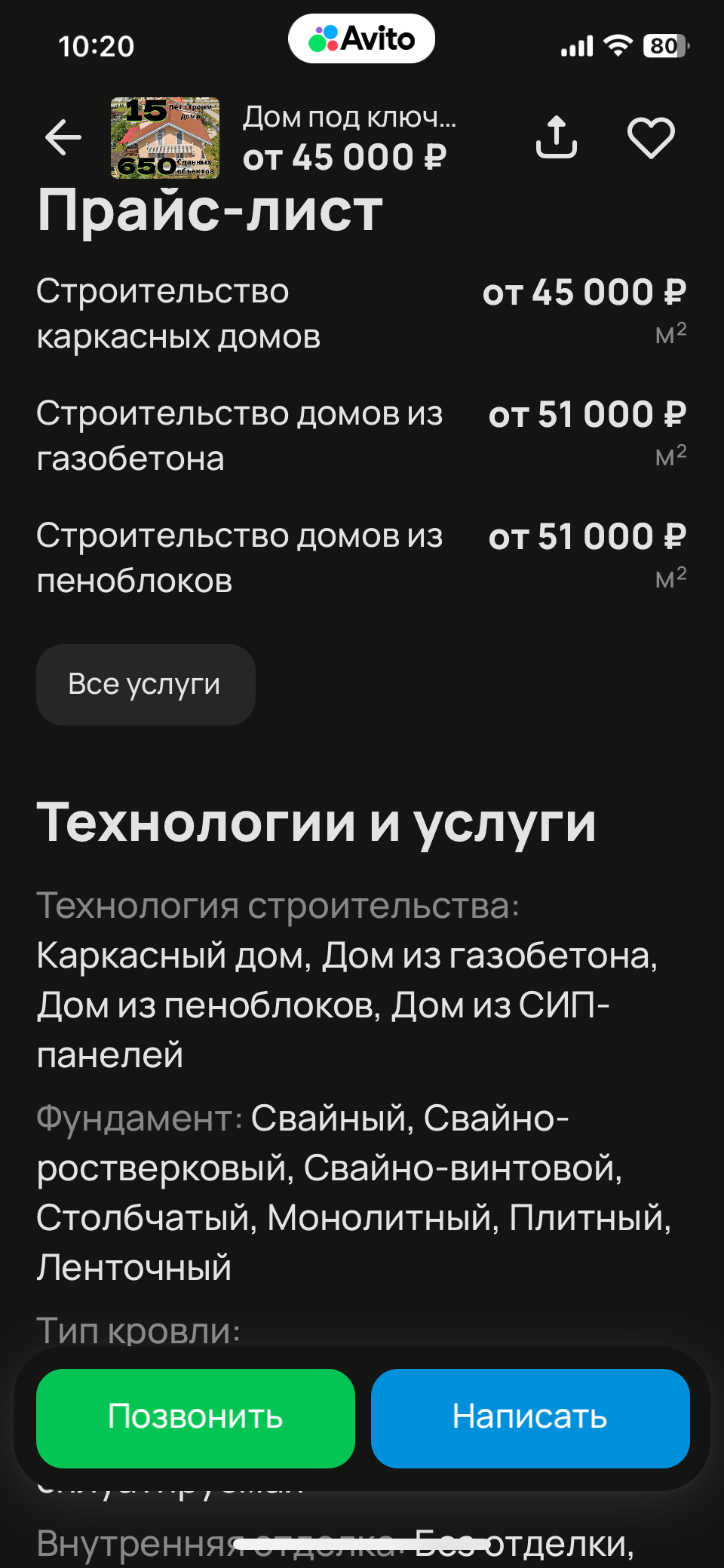724x1568 pixels.
Task: Open the listing photo thumbnail
Action: pos(165,138)
